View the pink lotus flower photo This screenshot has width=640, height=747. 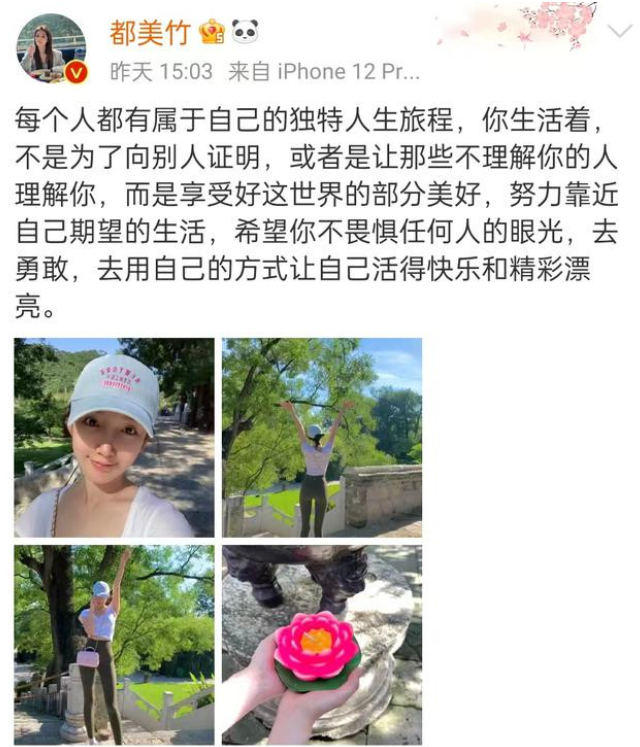pos(321,644)
